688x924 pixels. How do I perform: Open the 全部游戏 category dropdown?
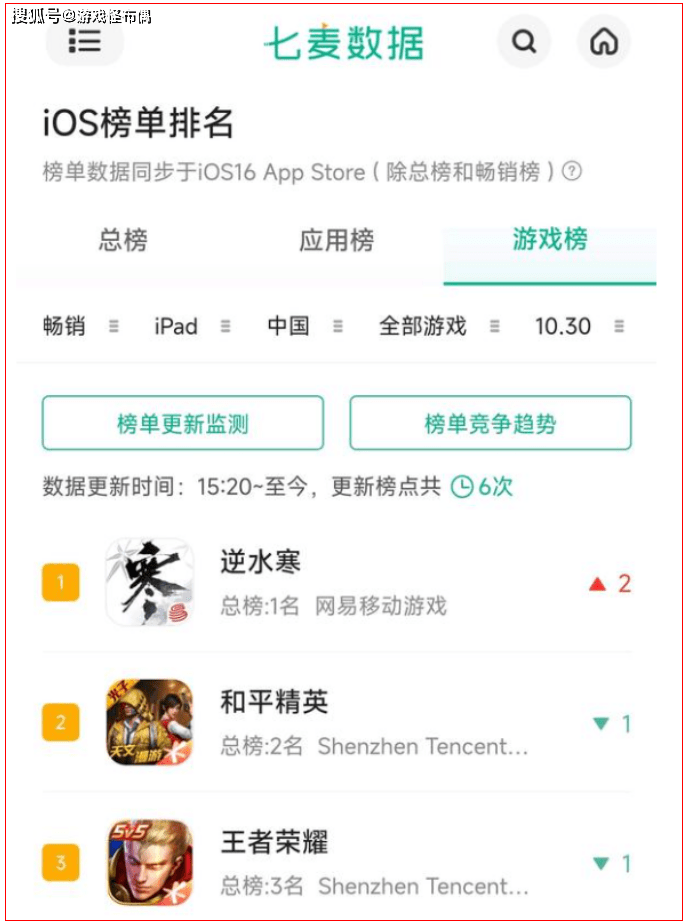[437, 326]
